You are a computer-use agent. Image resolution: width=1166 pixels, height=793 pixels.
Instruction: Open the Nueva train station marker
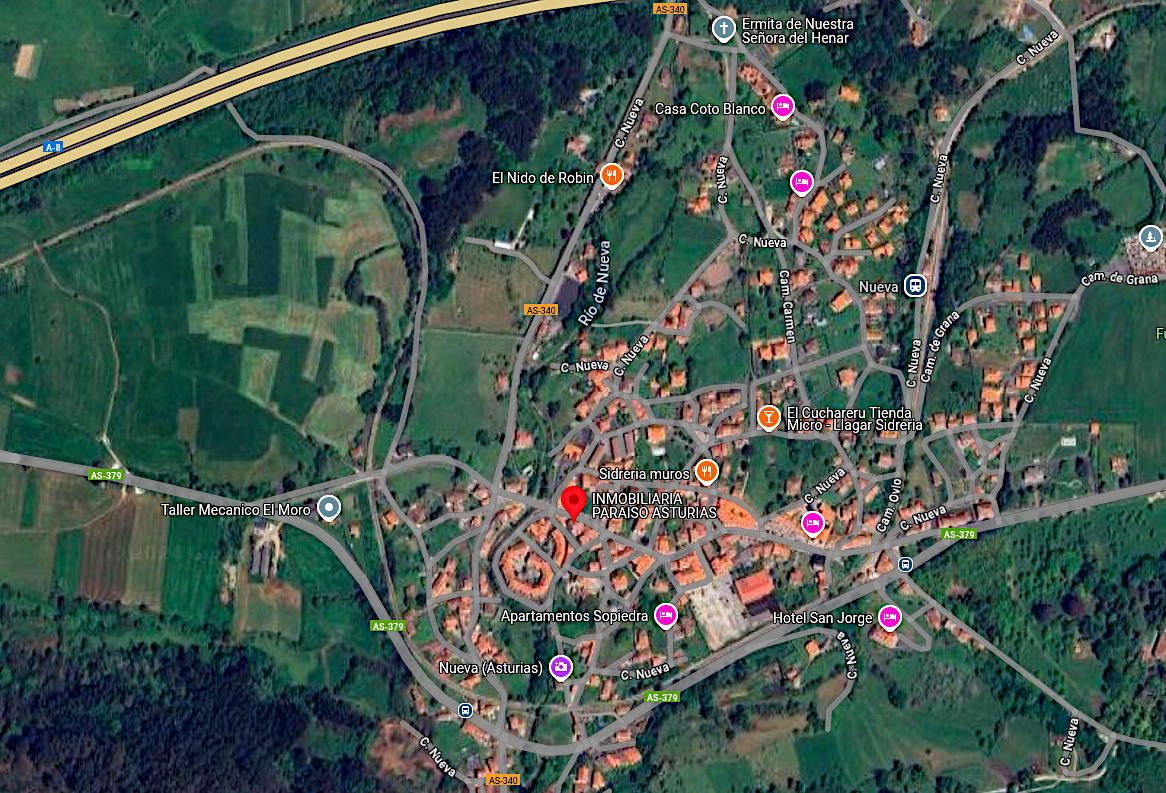coord(914,286)
